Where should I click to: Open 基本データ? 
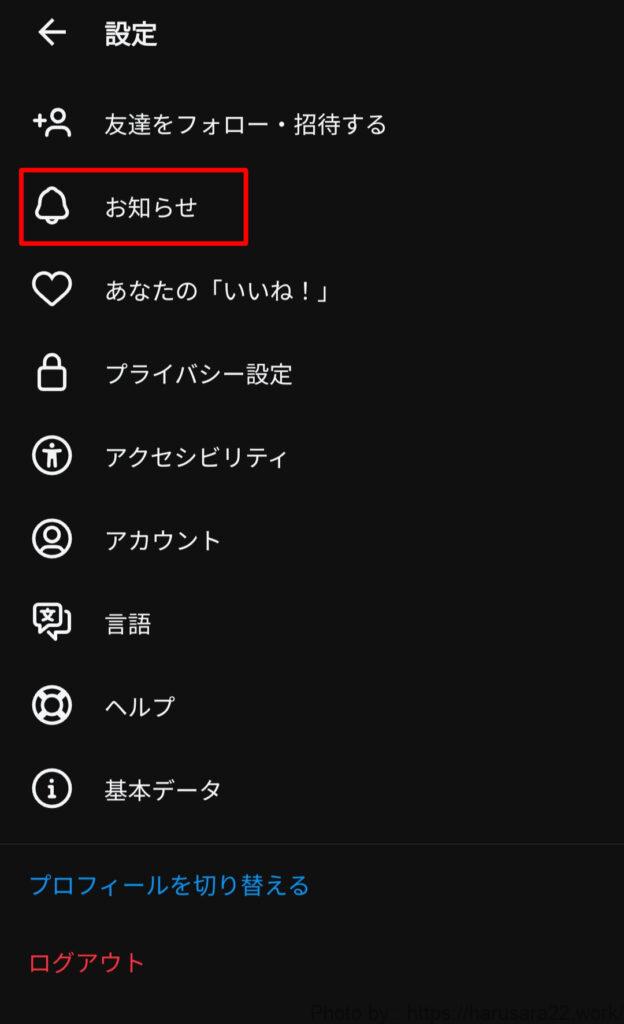pyautogui.click(x=162, y=790)
